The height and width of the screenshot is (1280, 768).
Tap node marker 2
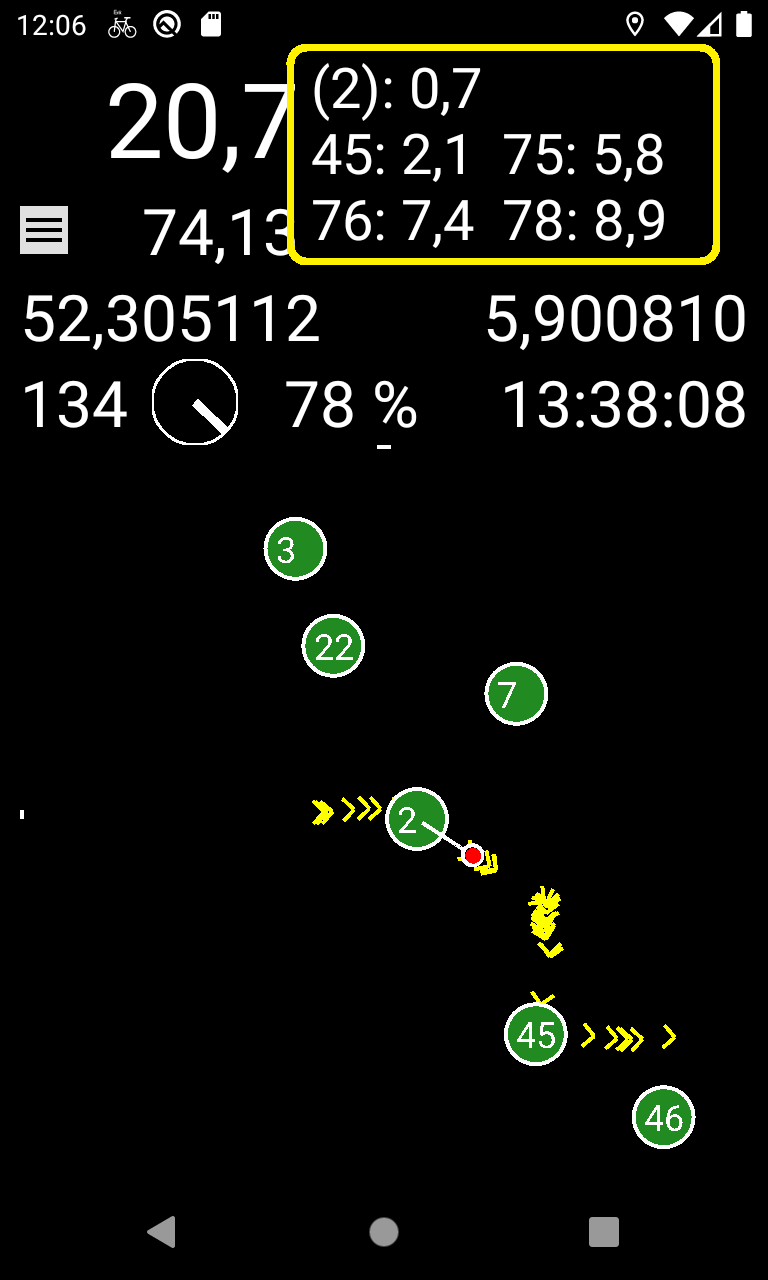pos(415,819)
